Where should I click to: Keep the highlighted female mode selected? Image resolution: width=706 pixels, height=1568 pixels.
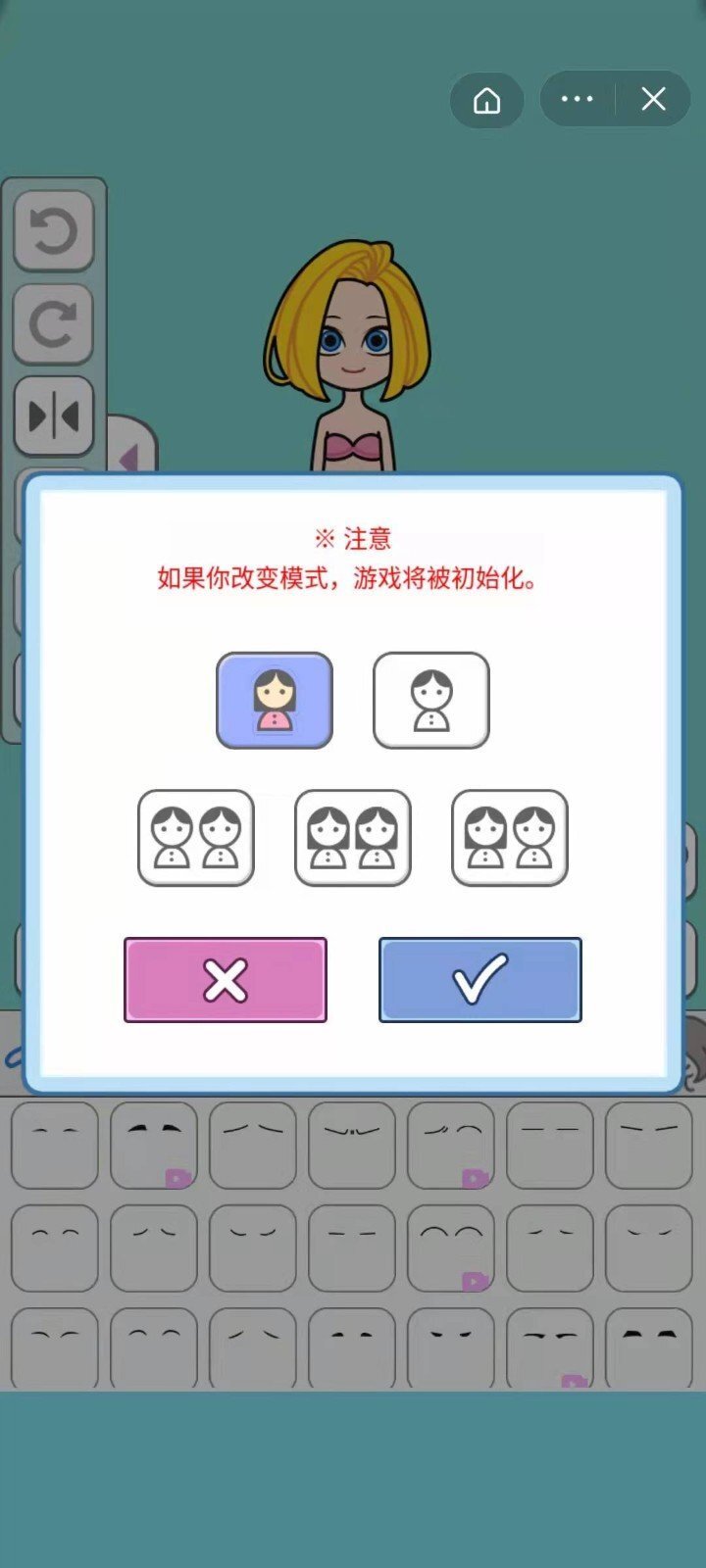coord(275,702)
